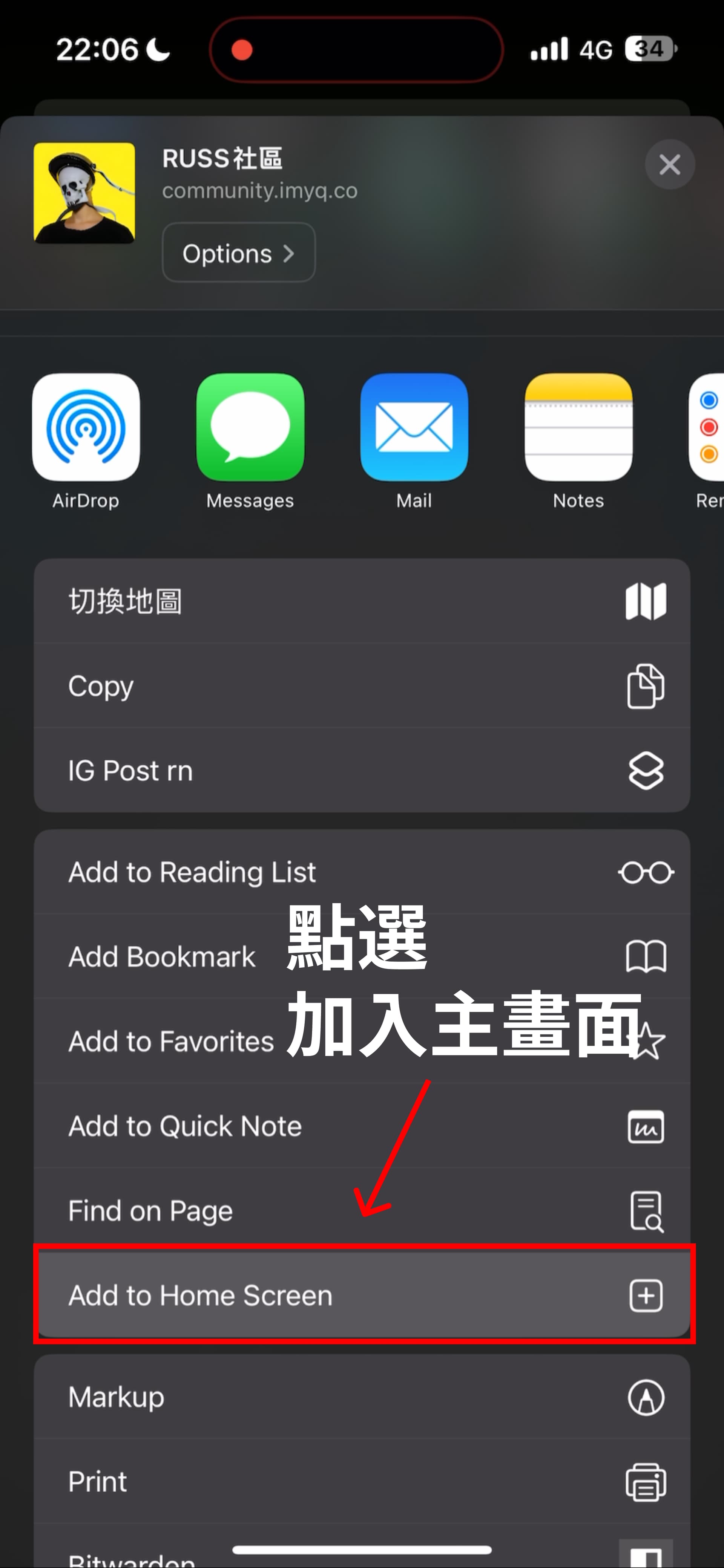Open Markup for this page

[362, 1396]
